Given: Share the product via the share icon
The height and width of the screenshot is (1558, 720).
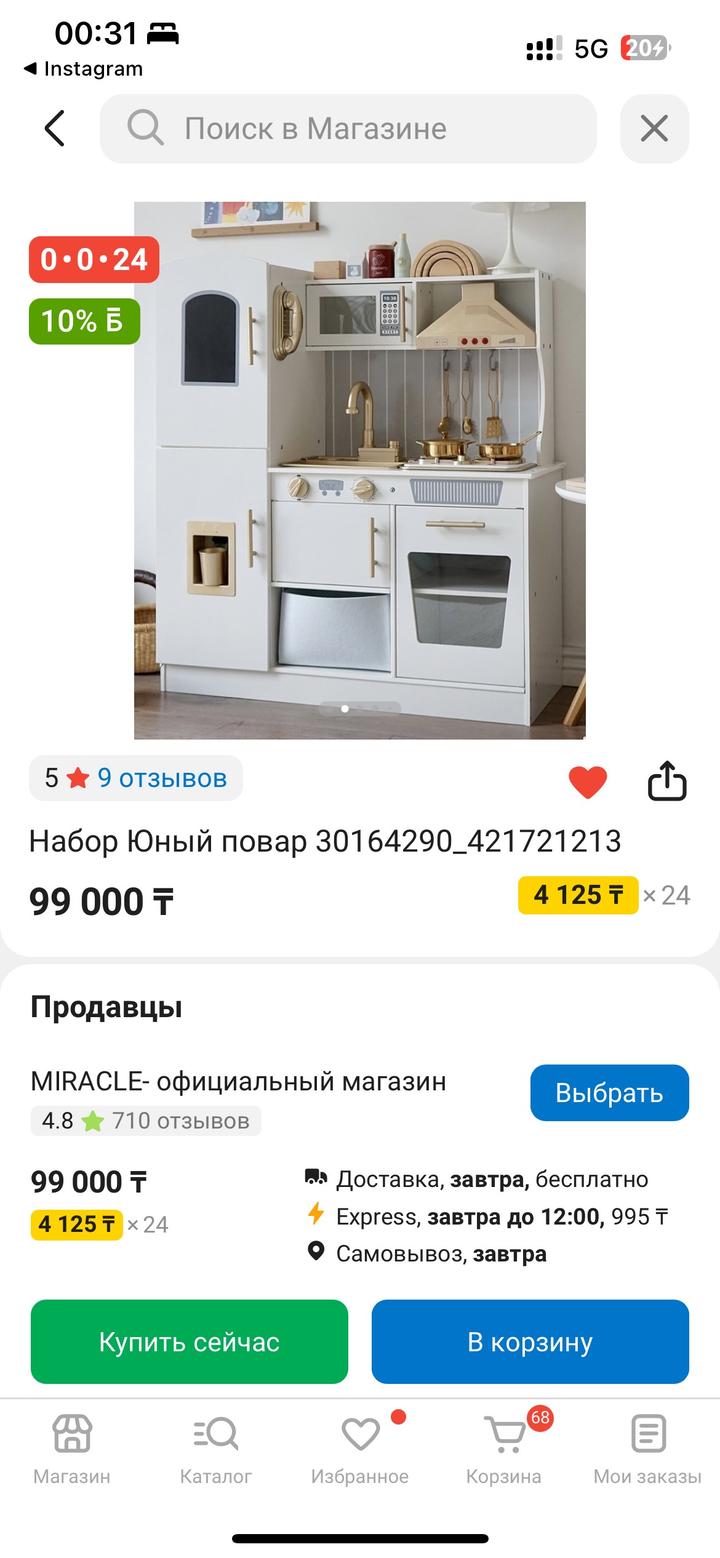Looking at the screenshot, I should pos(668,780).
